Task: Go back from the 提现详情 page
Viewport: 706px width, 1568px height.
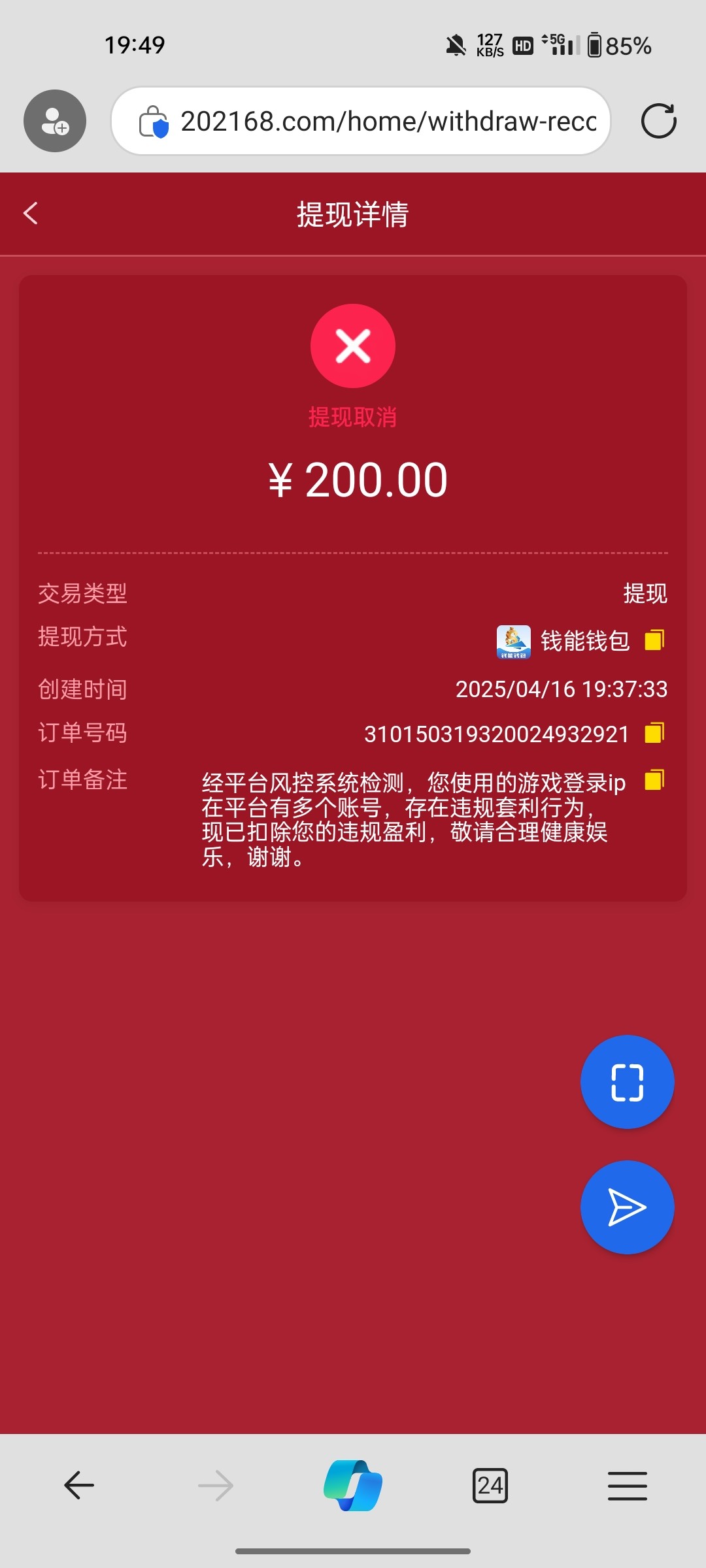Action: 31,213
